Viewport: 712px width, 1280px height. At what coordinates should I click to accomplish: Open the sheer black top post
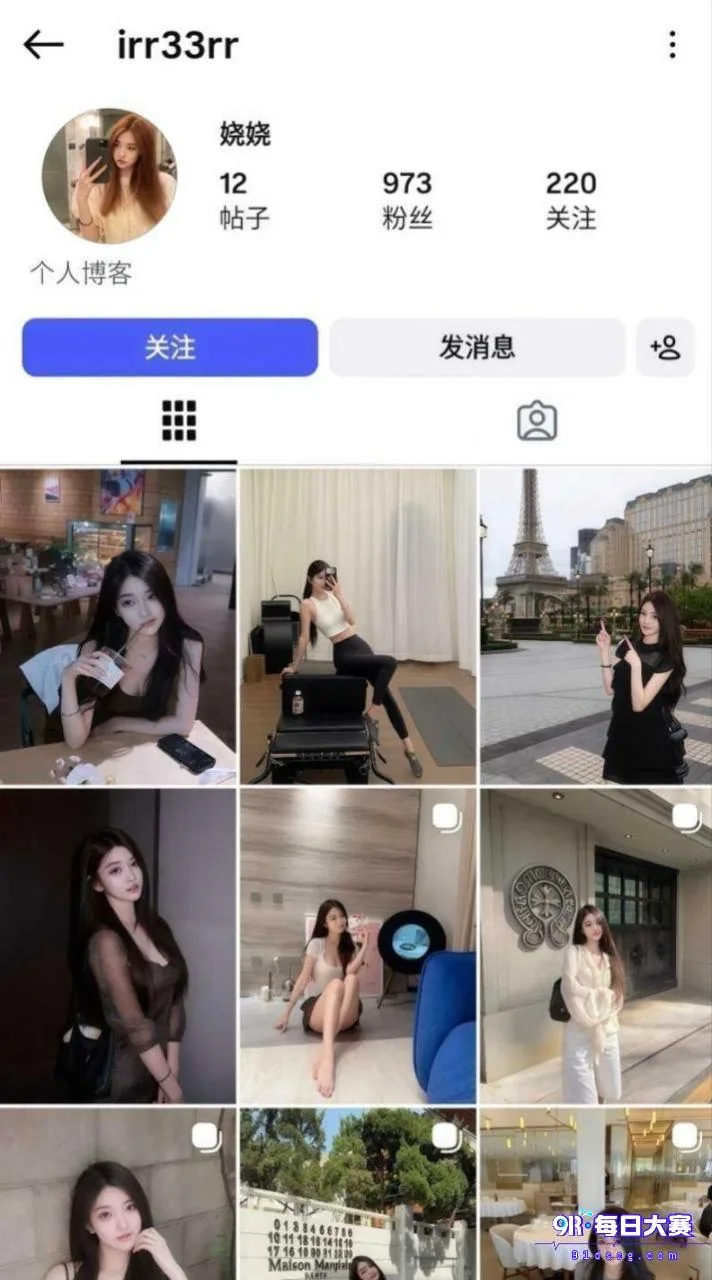118,946
